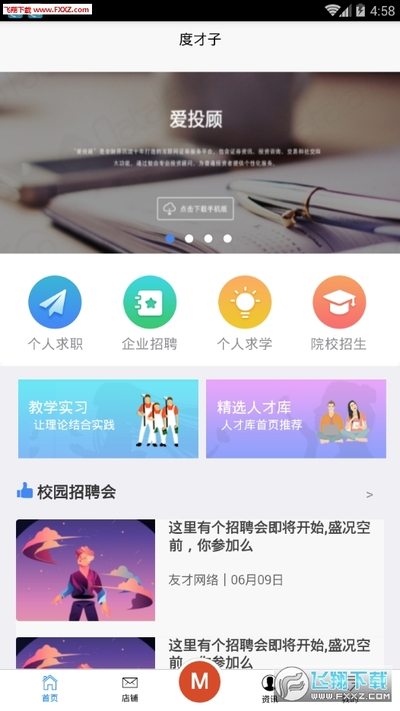Open the 教学实习 banner card
Image resolution: width=400 pixels, height=711 pixels.
pos(108,419)
